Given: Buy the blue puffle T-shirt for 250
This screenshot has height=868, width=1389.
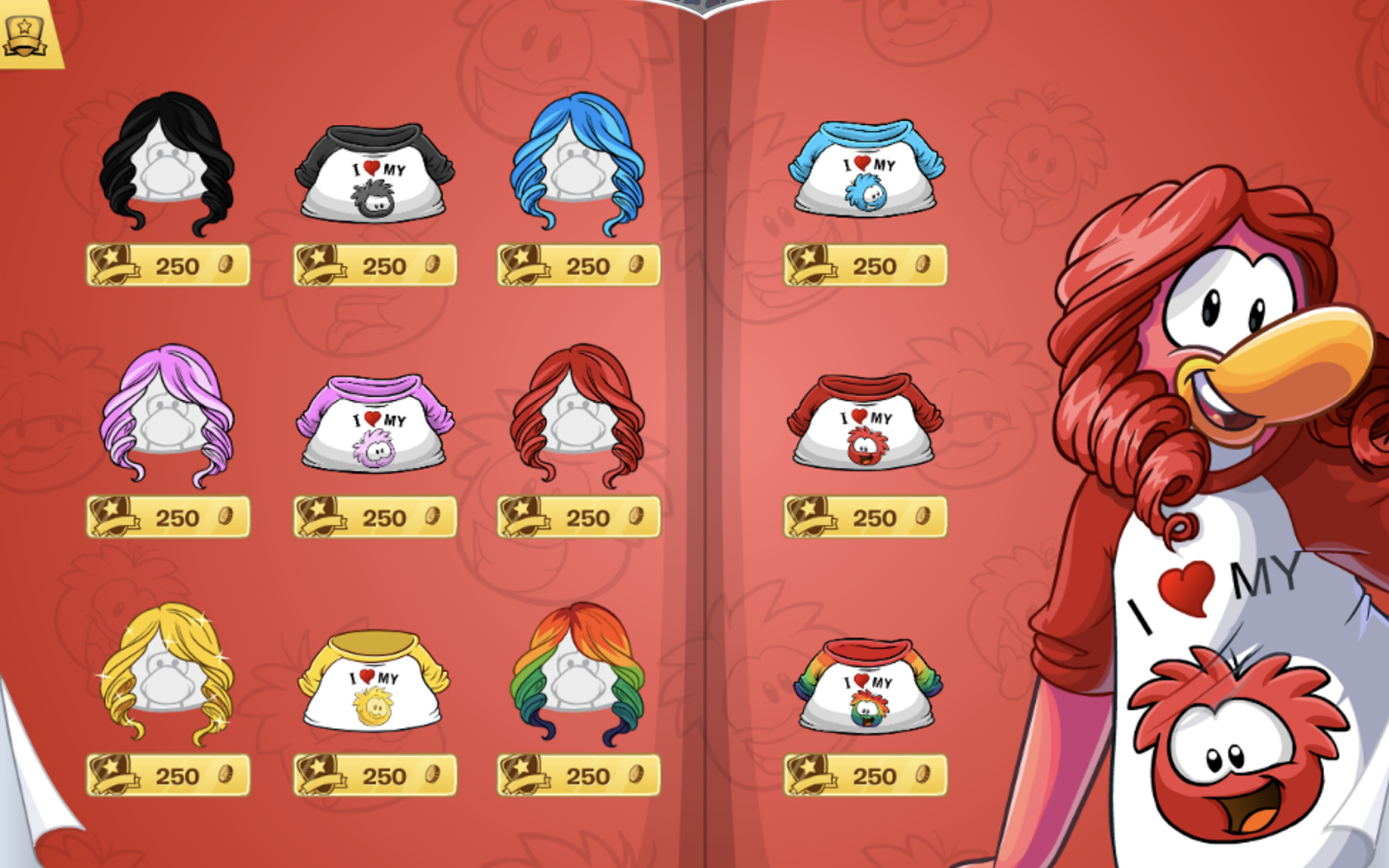Looking at the screenshot, I should click(865, 266).
